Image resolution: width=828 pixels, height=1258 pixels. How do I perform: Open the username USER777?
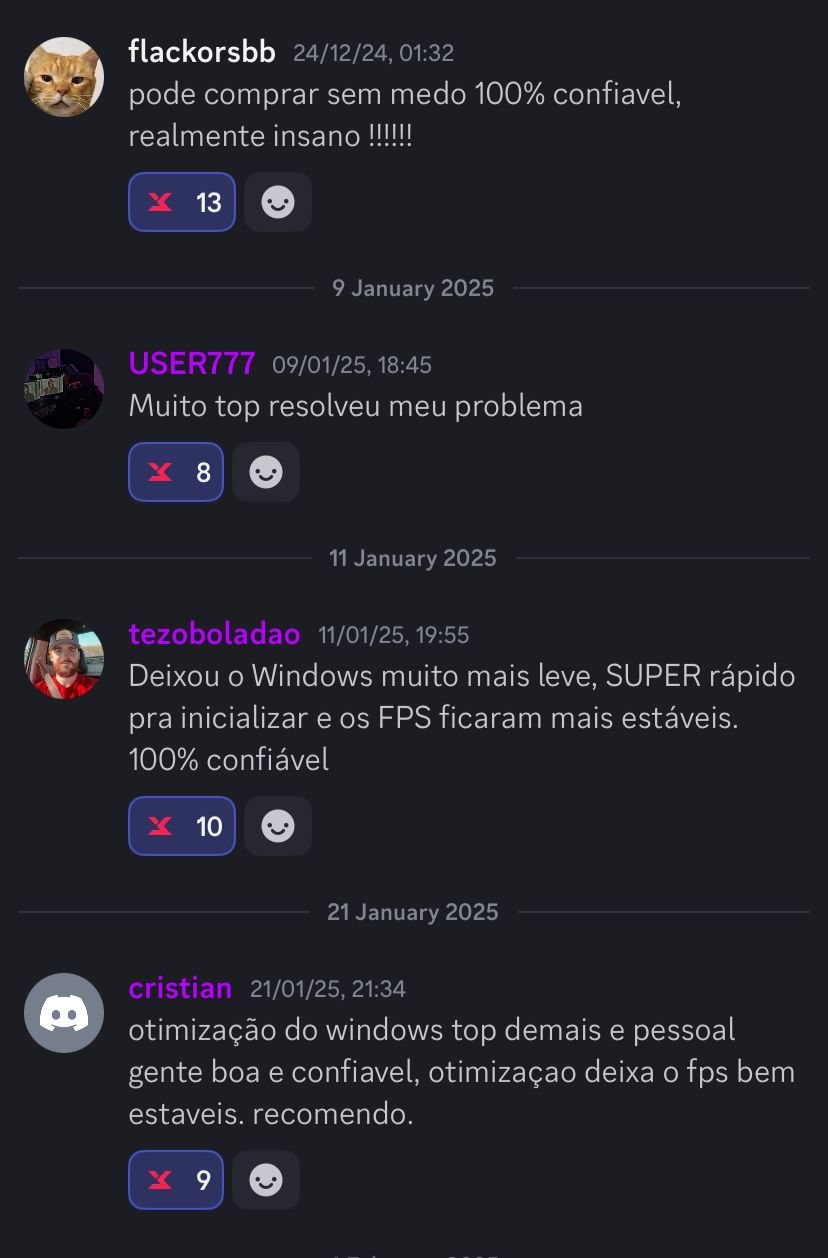[x=192, y=364]
